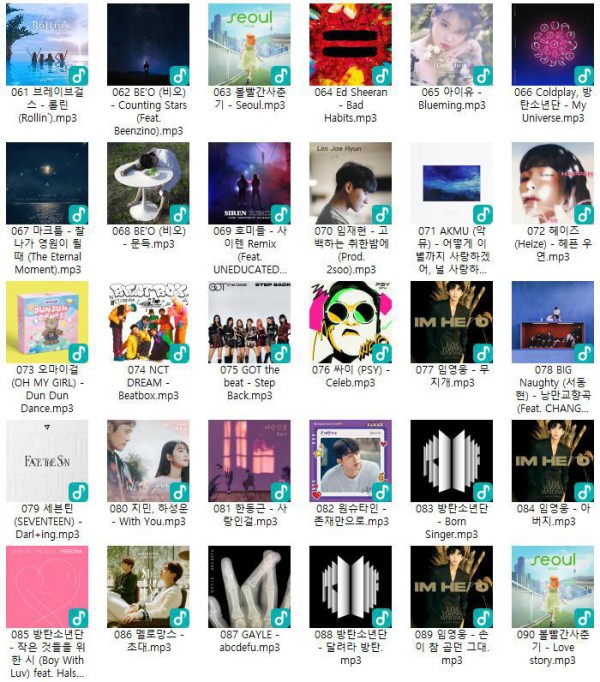This screenshot has height=682, width=600.
Task: Play 064 Ed Sheeran Bad Habits
Action: click(x=350, y=45)
